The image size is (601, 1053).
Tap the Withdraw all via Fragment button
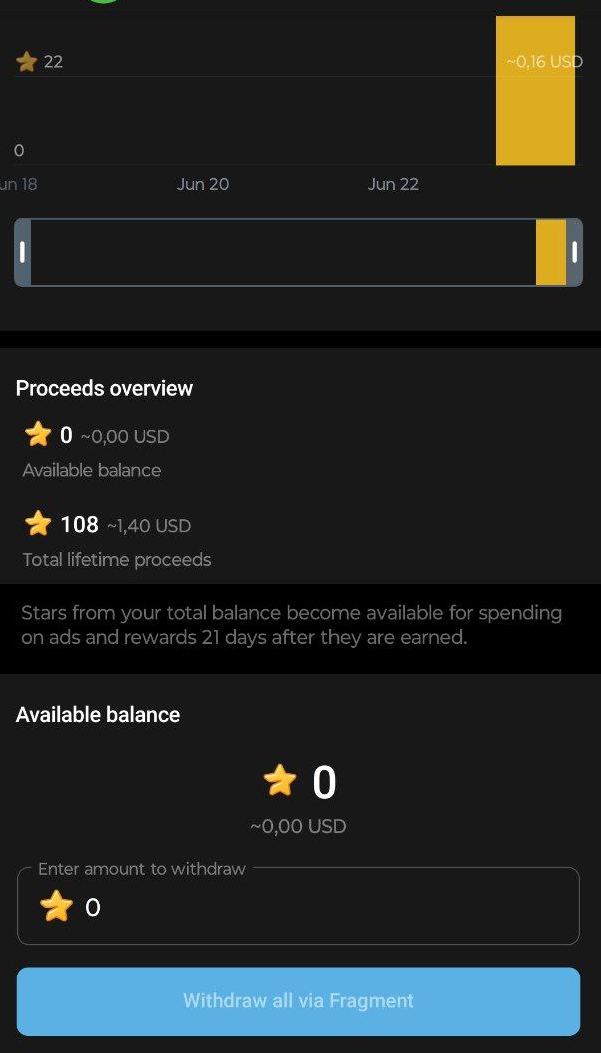[x=298, y=1000]
